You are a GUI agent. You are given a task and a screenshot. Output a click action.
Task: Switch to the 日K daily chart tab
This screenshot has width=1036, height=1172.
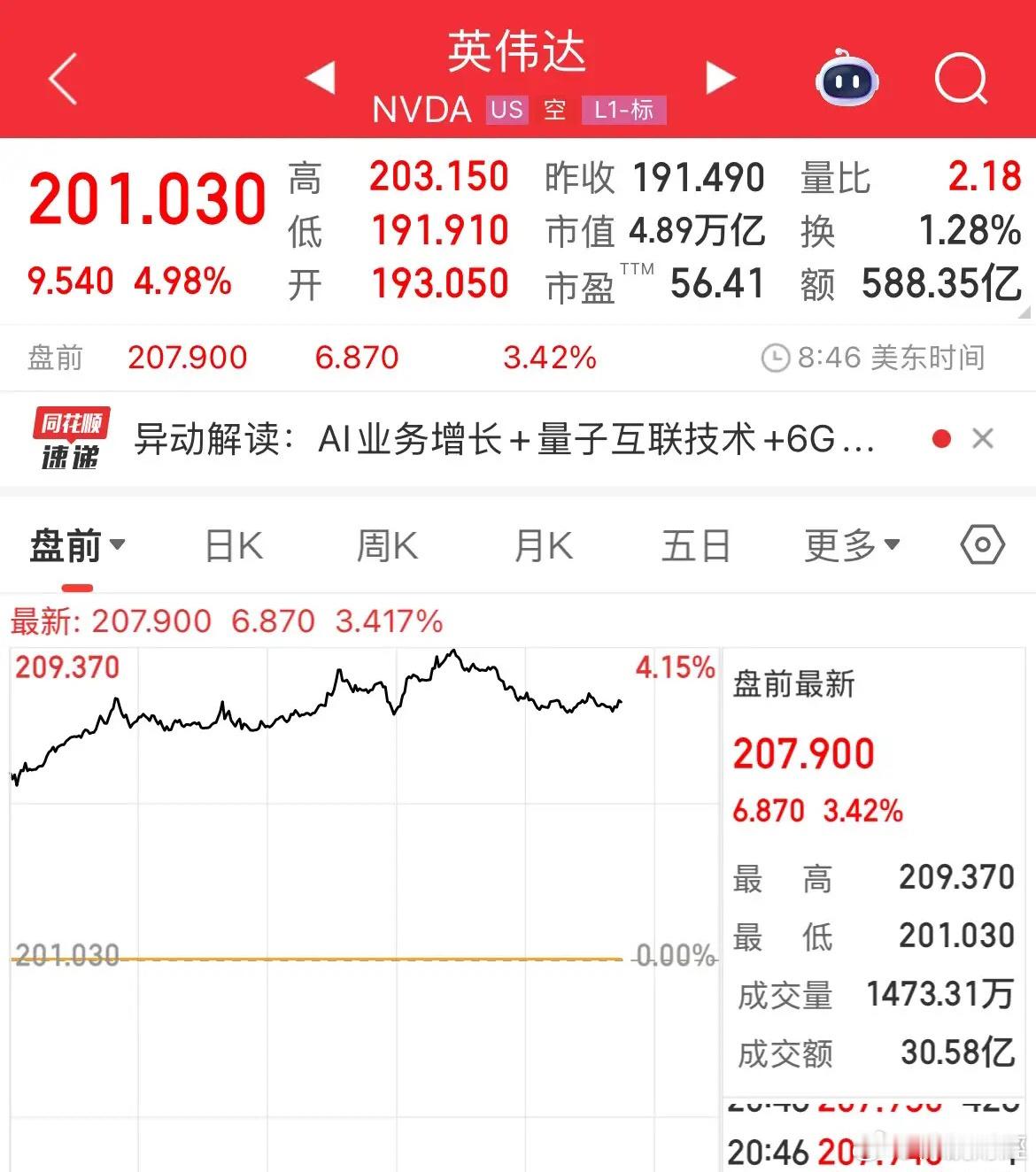pos(232,546)
